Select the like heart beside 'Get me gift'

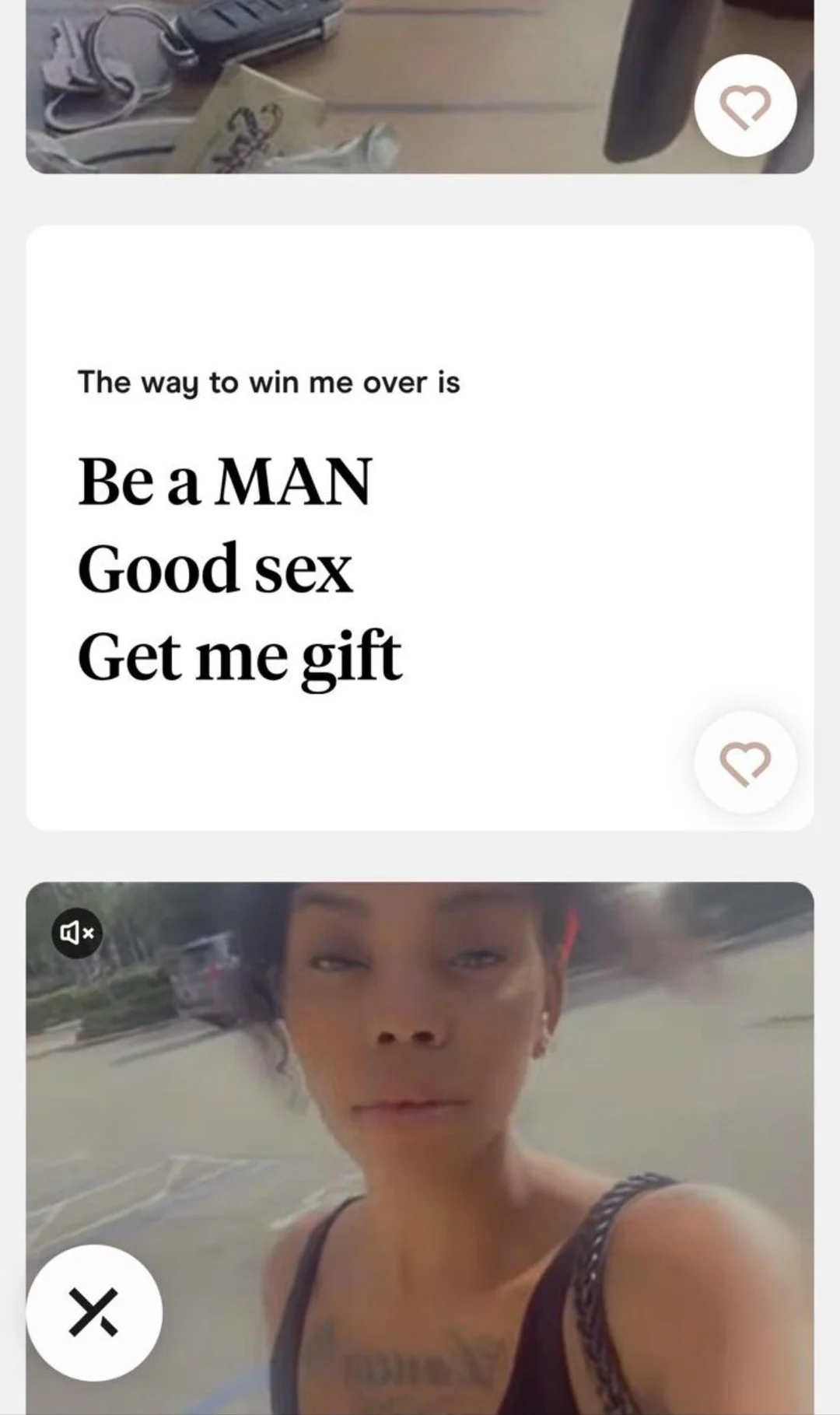tap(745, 764)
